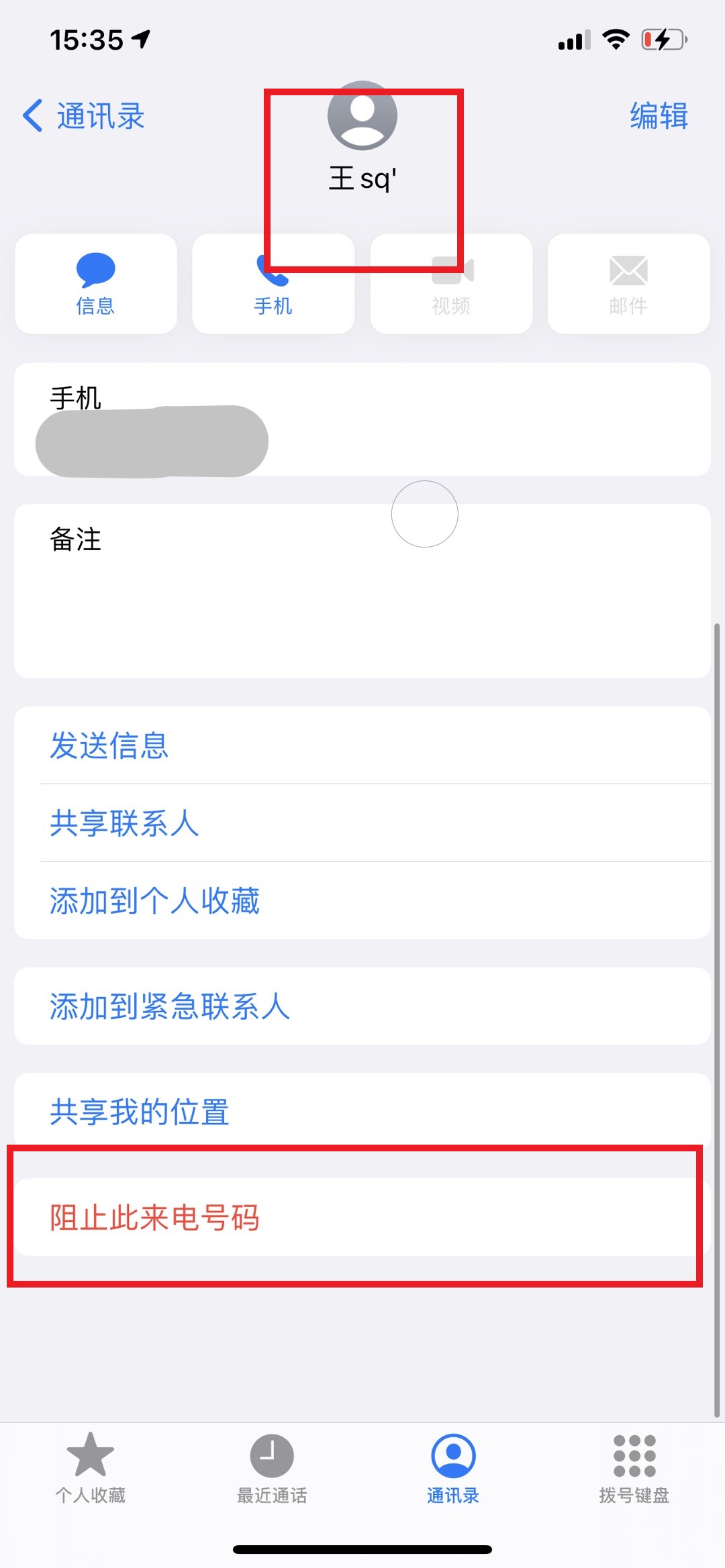Tap the 手机 phone number row

click(x=362, y=419)
